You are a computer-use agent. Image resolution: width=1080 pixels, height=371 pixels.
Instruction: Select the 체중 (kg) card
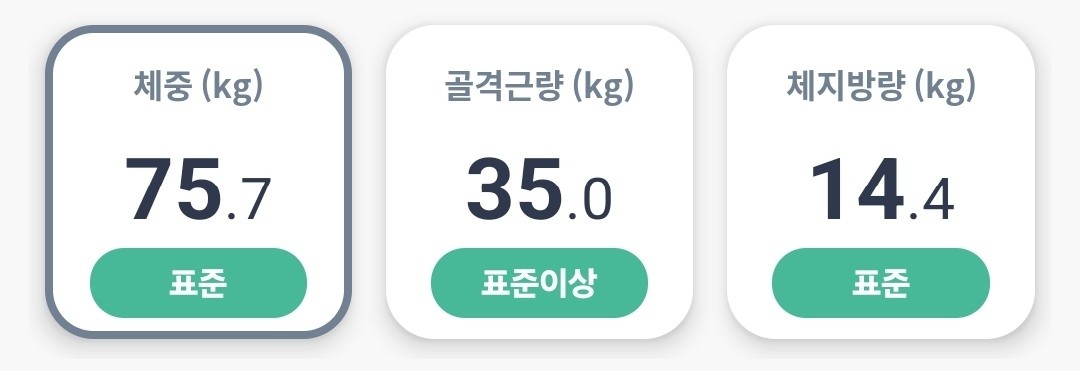tap(198, 182)
